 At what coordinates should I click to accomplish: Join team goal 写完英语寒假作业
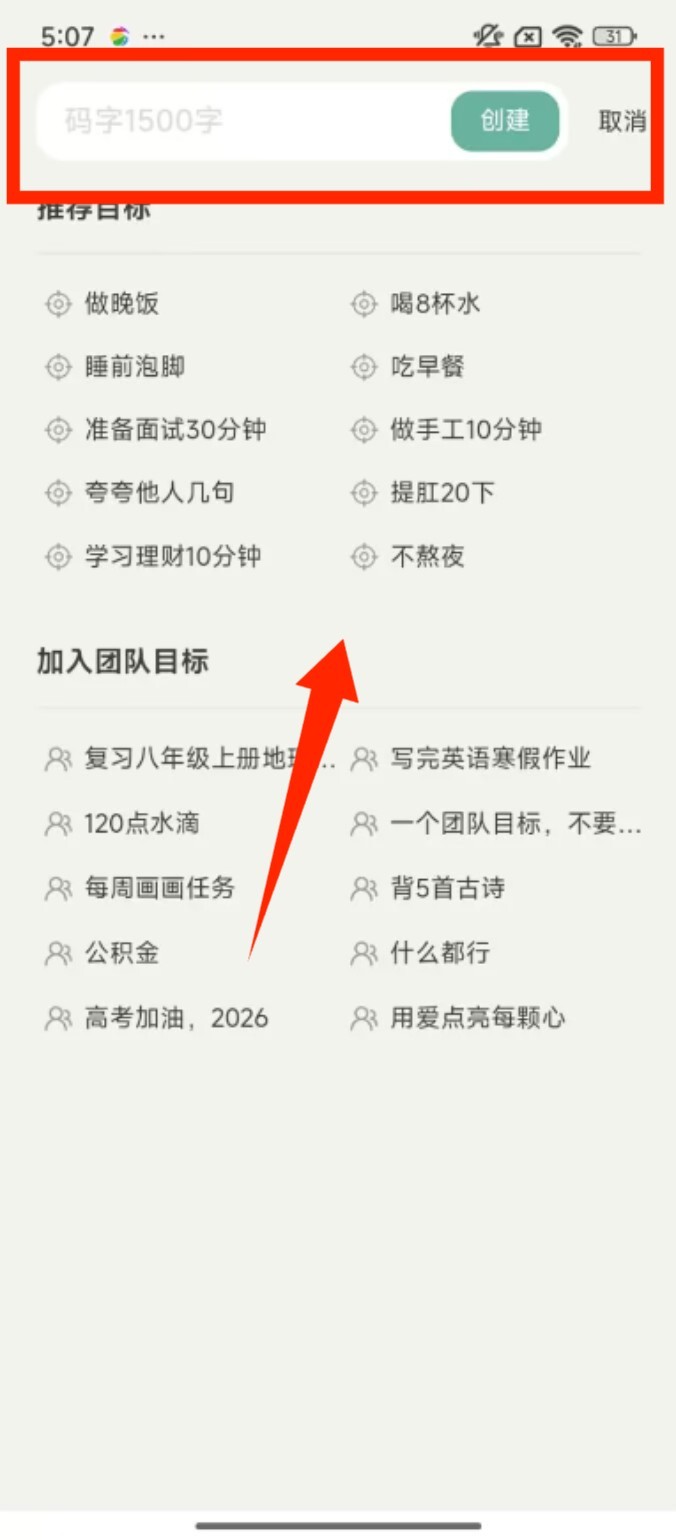point(490,758)
